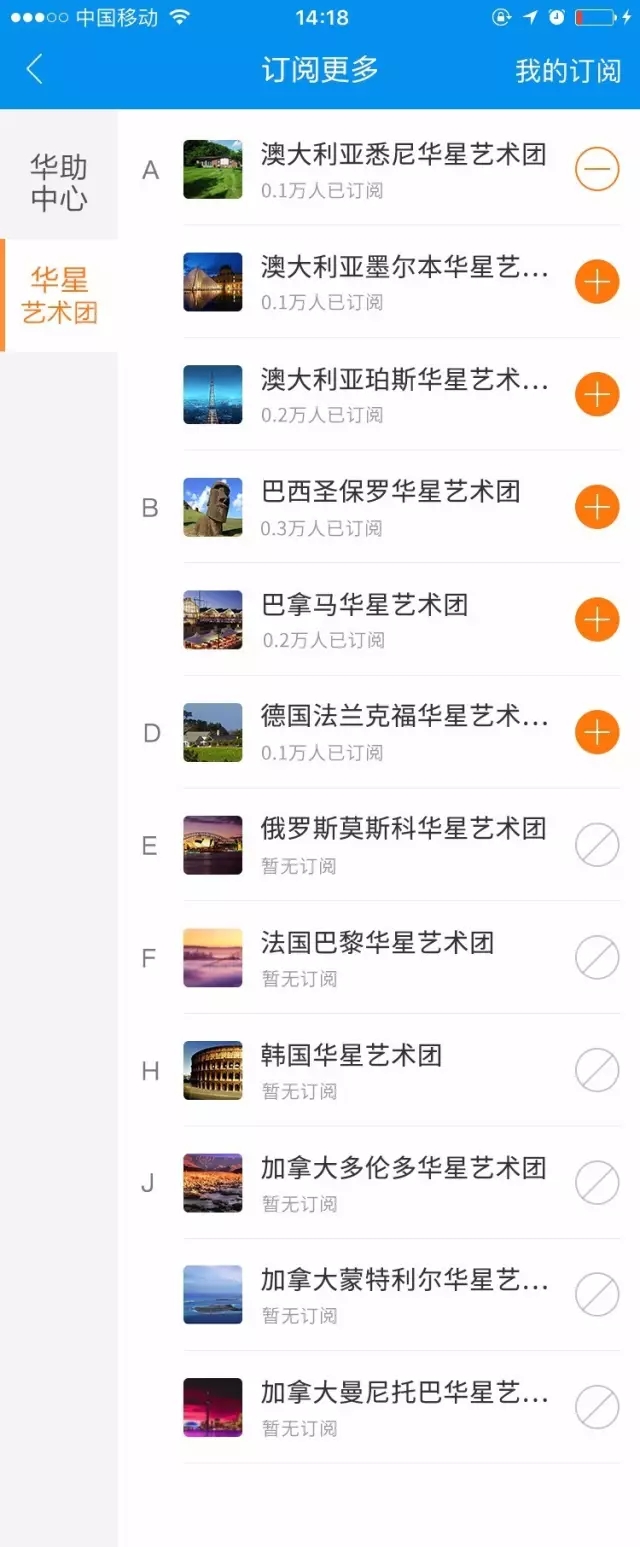Add subscription for 巴西圣保罗华星艺术团
The image size is (640, 1547).
tap(596, 508)
